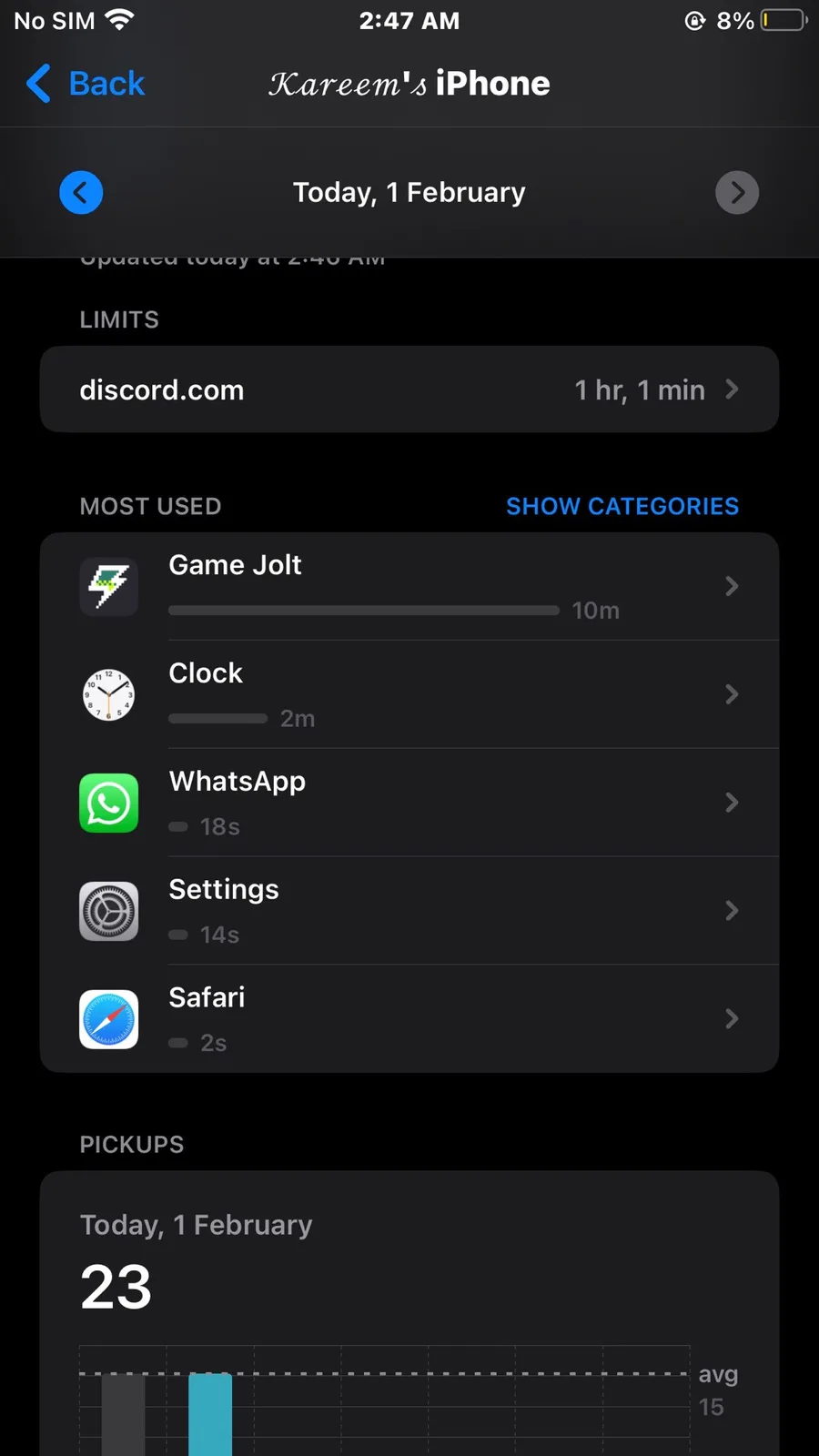
Task: Show the previous day's usage
Action: click(81, 193)
